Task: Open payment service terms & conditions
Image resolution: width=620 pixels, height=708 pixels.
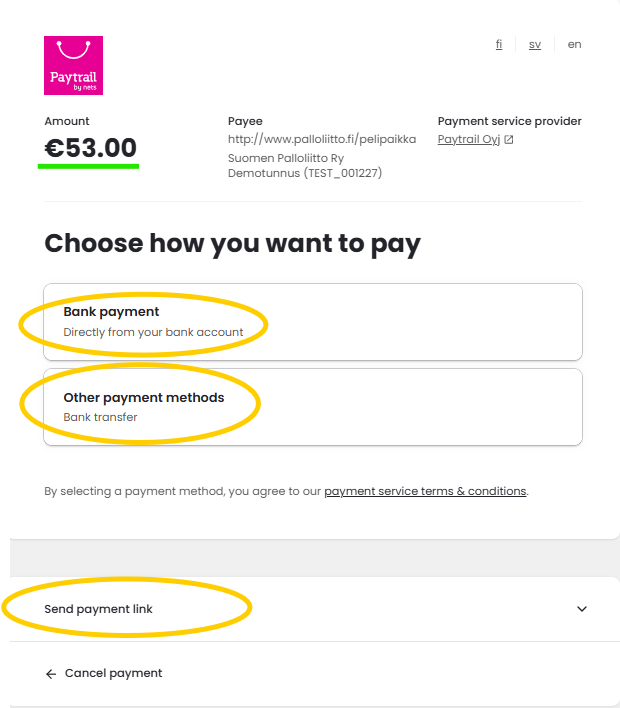Action: [424, 491]
